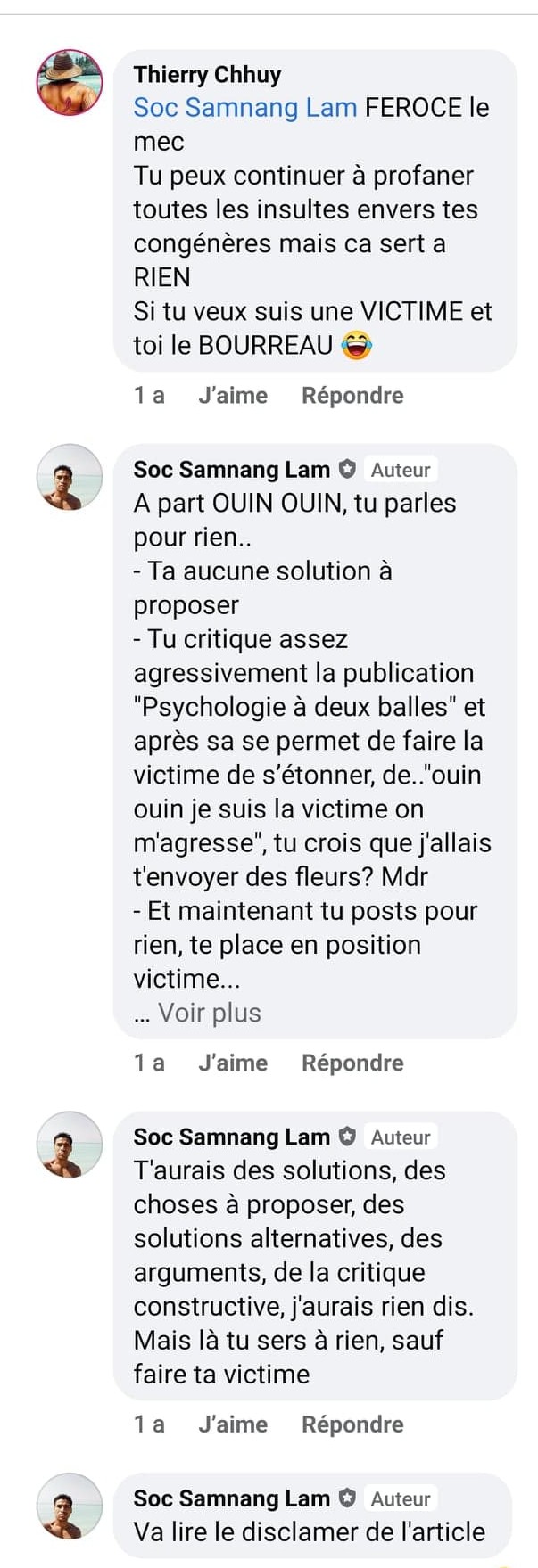The width and height of the screenshot is (538, 1568).
Task: Like the 'A part OUIN OUIN' comment
Action: tap(233, 1063)
